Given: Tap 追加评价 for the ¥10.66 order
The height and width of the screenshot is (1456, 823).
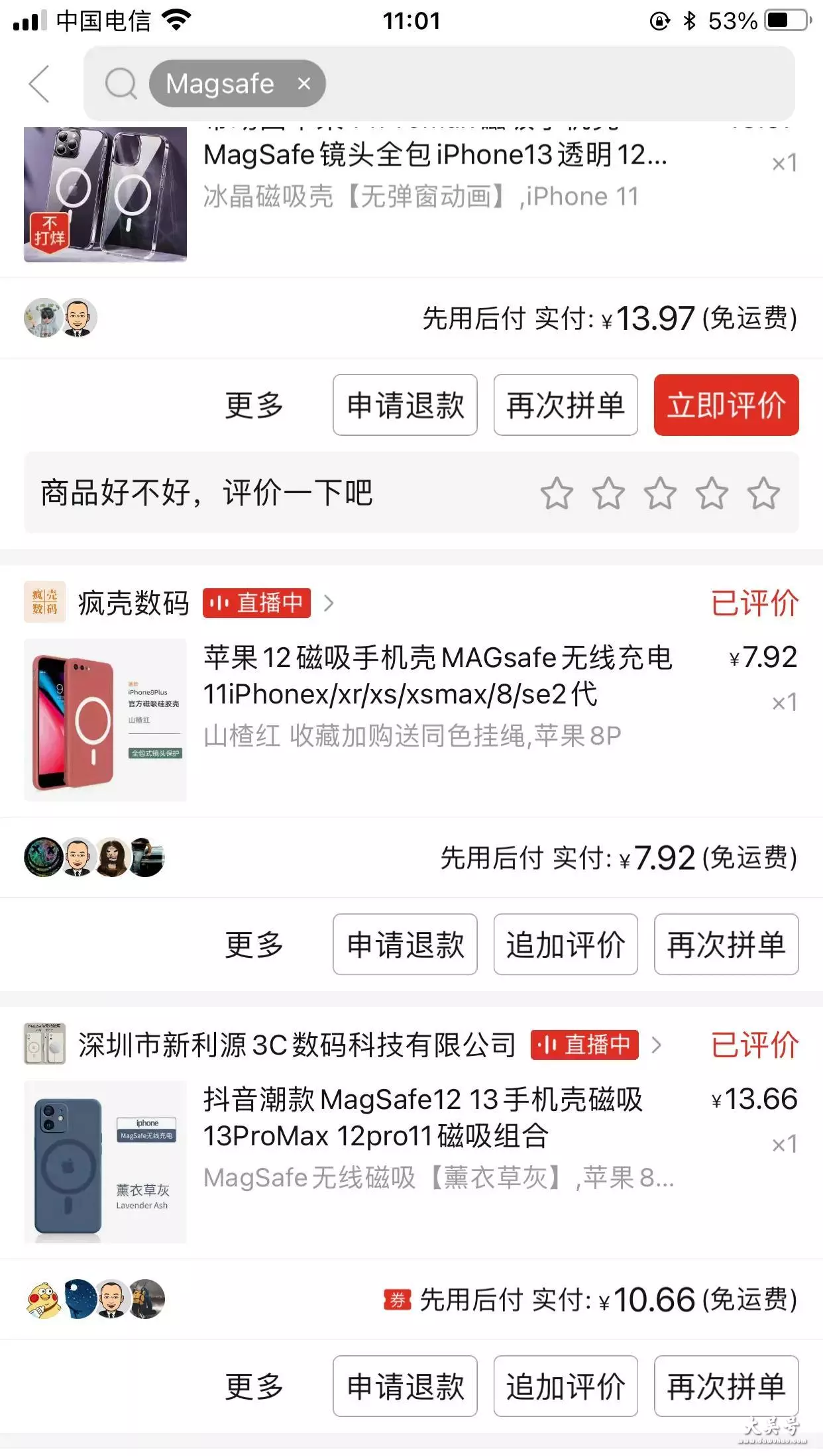Looking at the screenshot, I should point(566,1386).
